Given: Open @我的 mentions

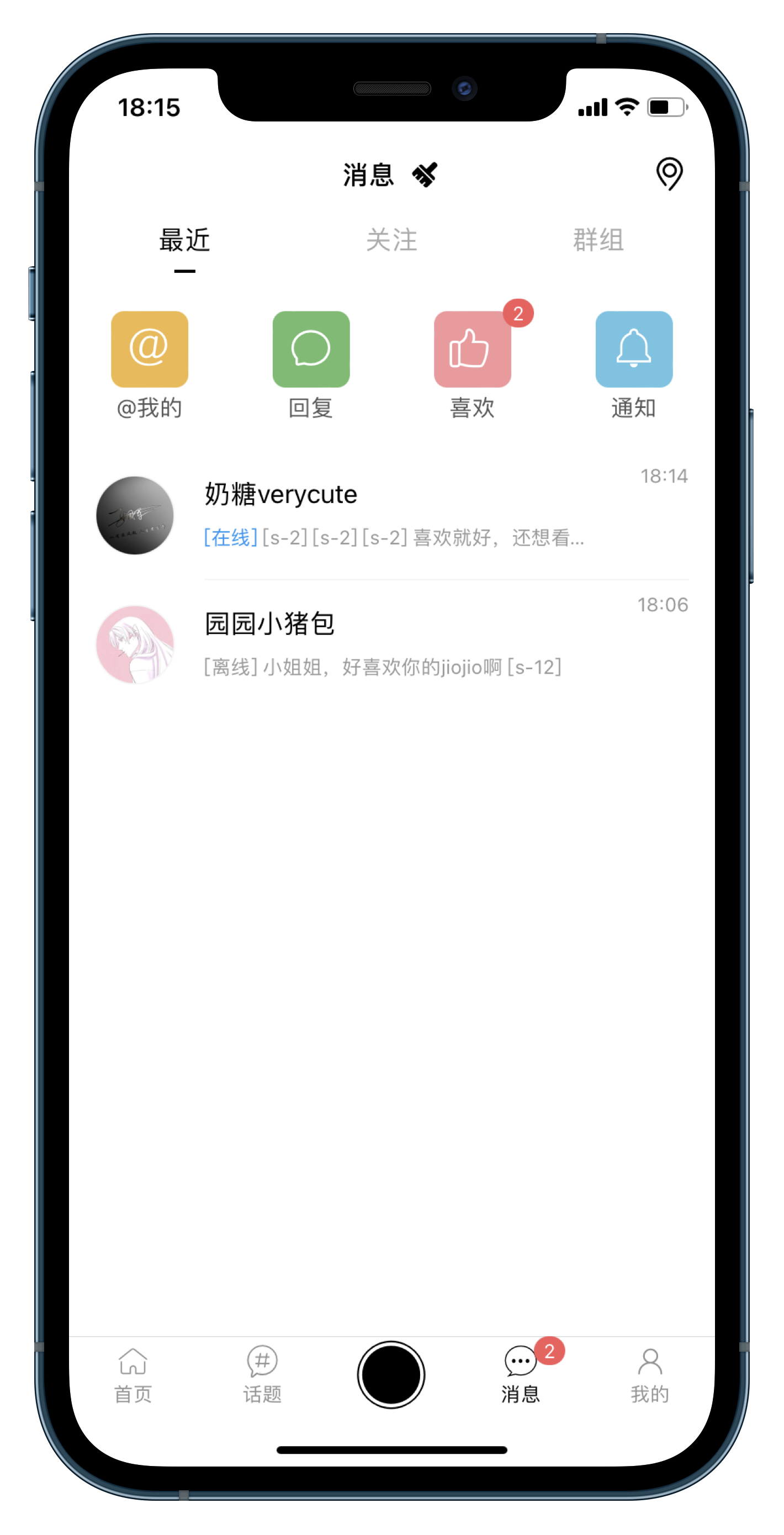Looking at the screenshot, I should pos(150,349).
